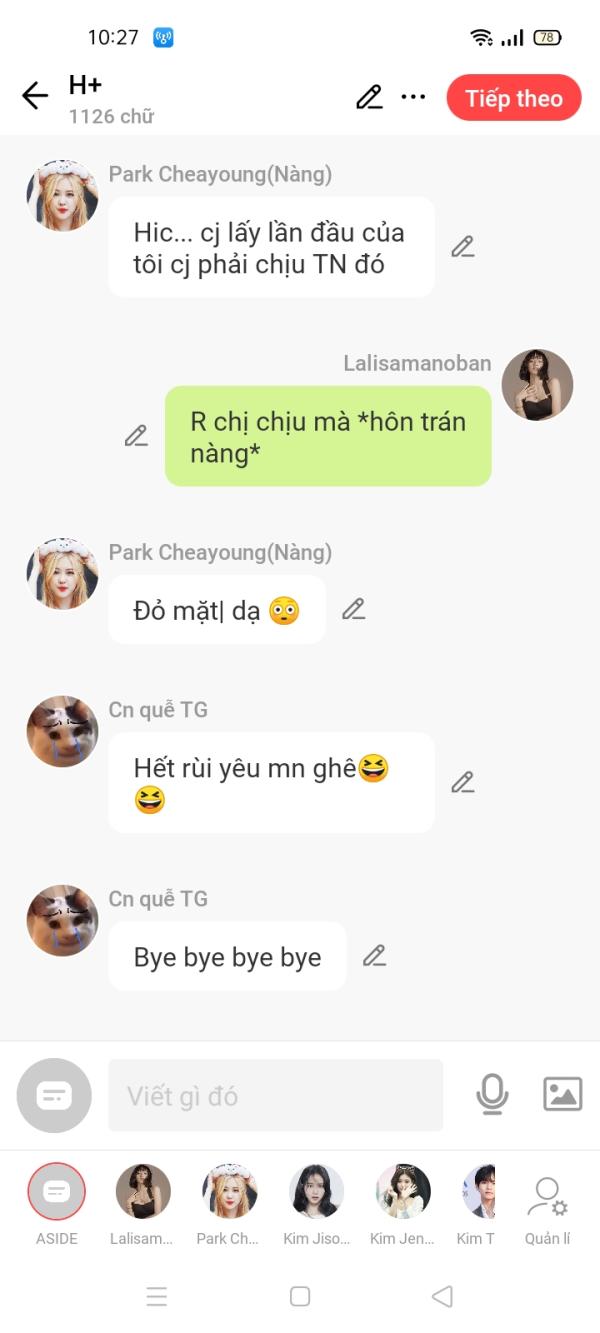This screenshot has height=1333, width=600.
Task: Focus the 'Viết gì đó' text field
Action: coord(275,1096)
